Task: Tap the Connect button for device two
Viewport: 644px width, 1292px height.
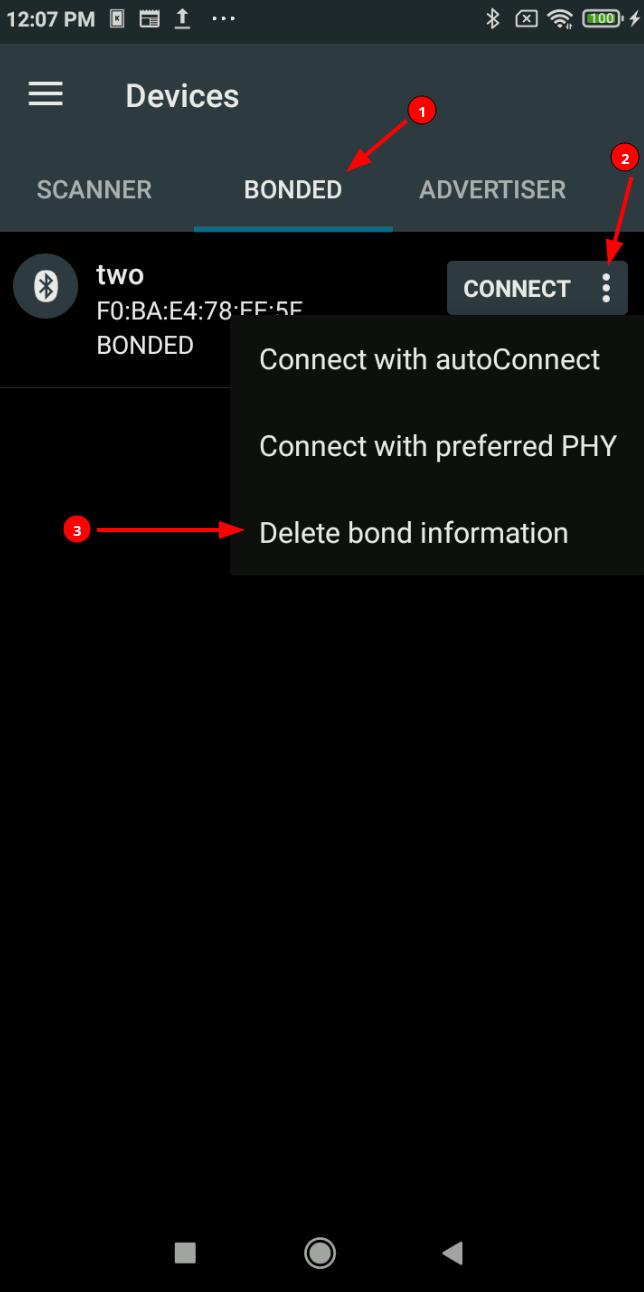Action: pos(516,288)
